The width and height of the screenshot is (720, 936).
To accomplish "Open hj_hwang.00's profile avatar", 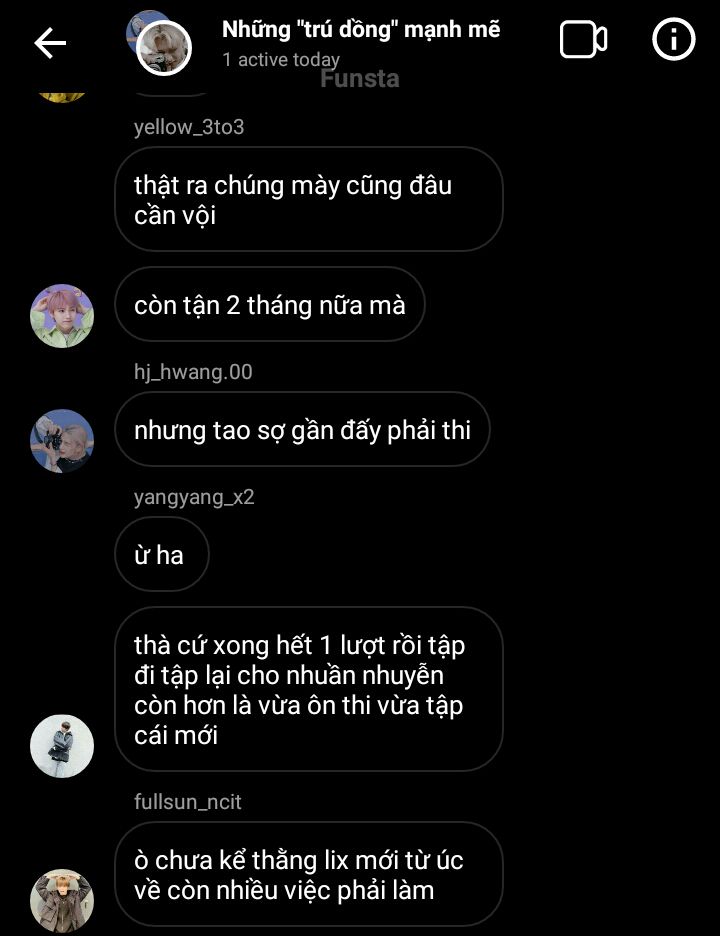I will [x=62, y=441].
